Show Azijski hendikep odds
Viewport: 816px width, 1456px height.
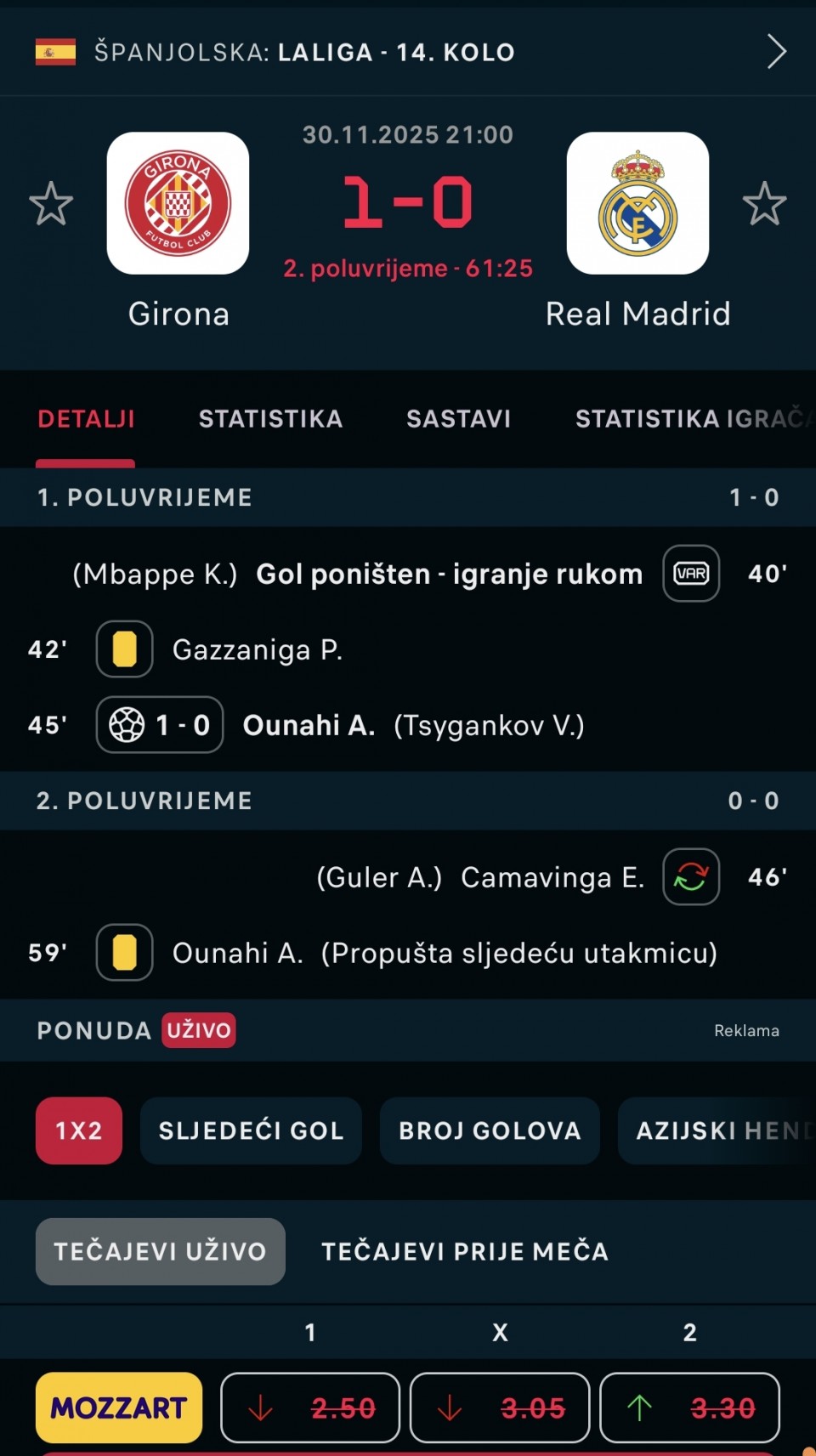point(718,1130)
